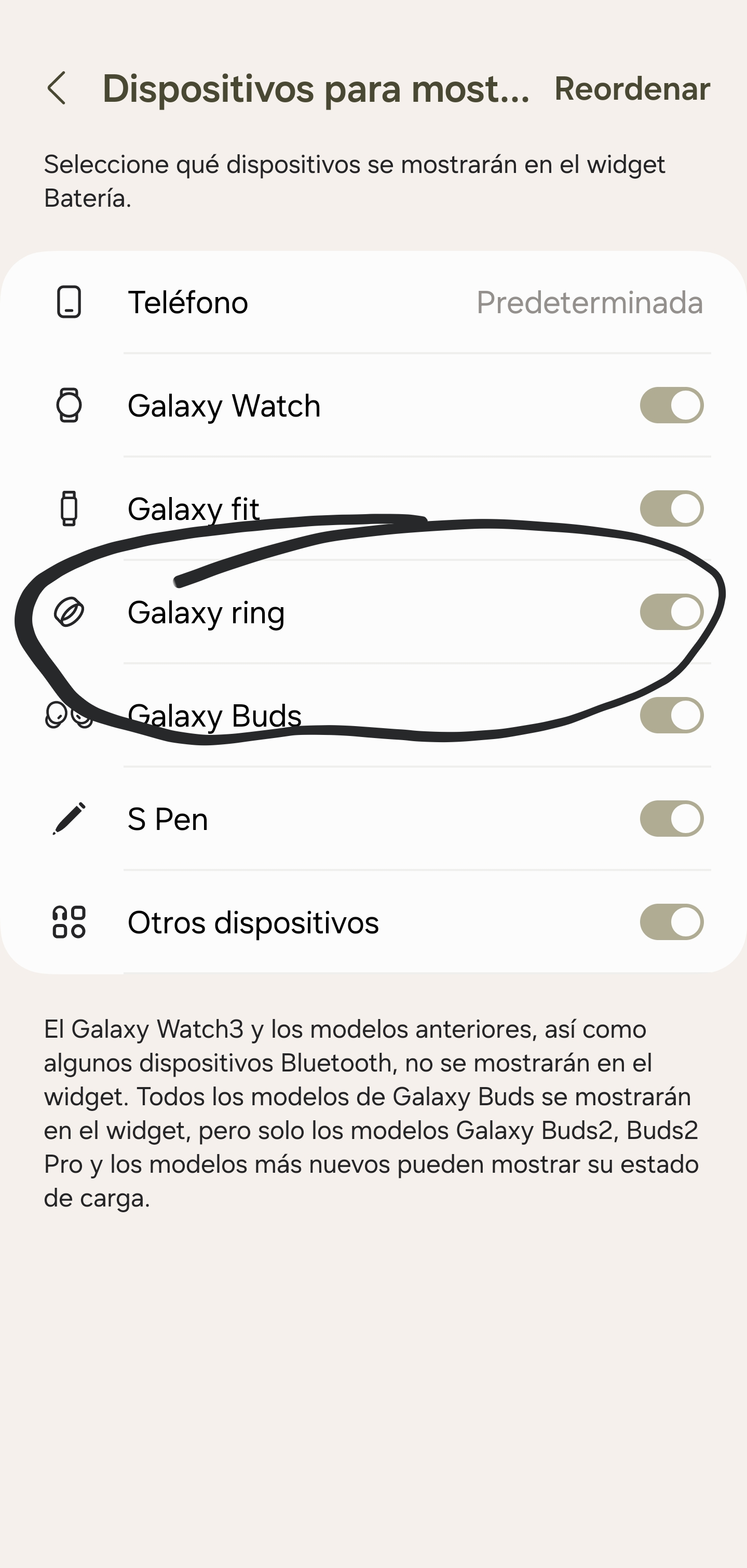Select the Galaxy Buds earbuds icon
Viewport: 747px width, 1568px height.
click(x=70, y=716)
